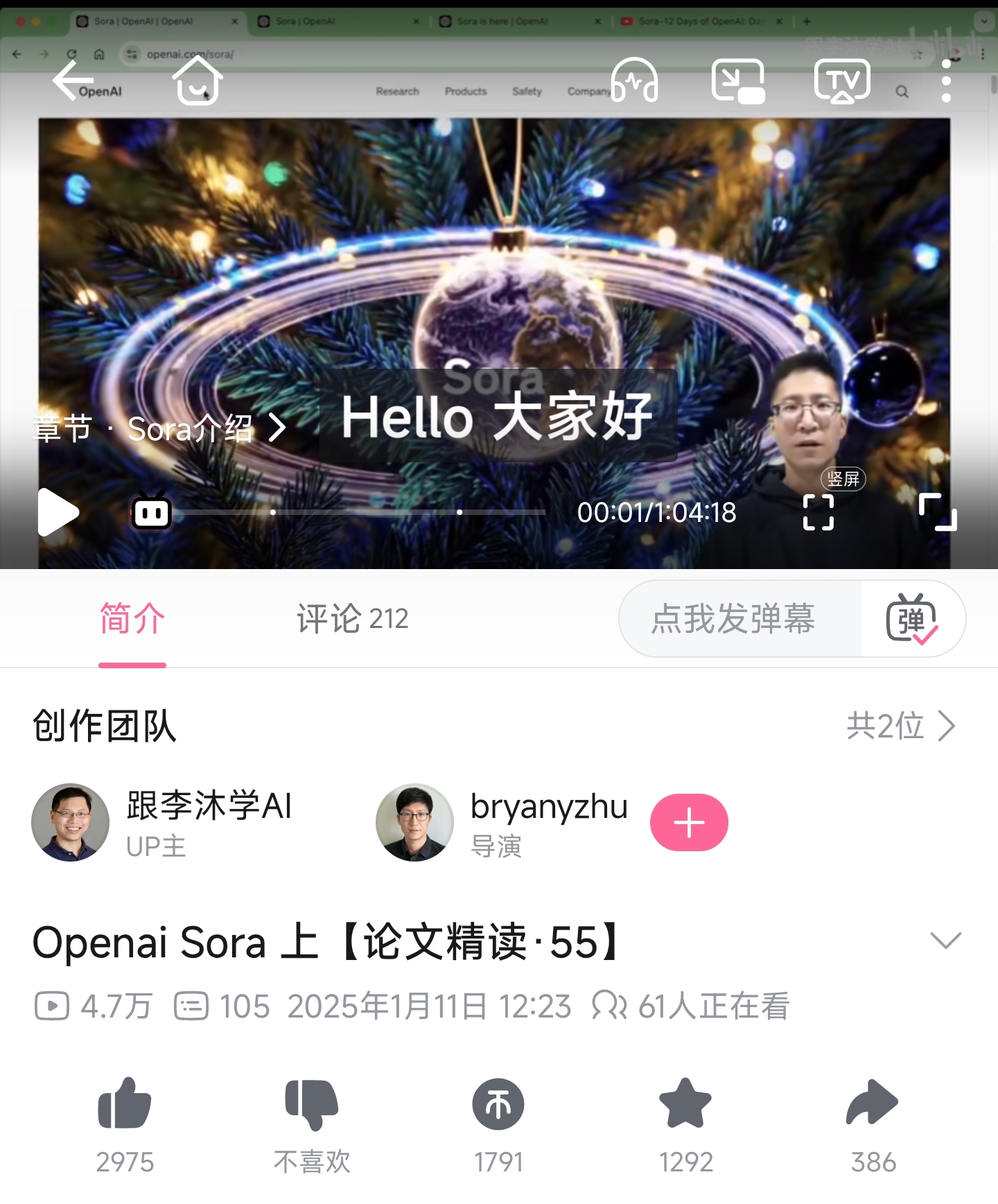
Task: Enter landscape fullscreen mode
Action: 938,512
